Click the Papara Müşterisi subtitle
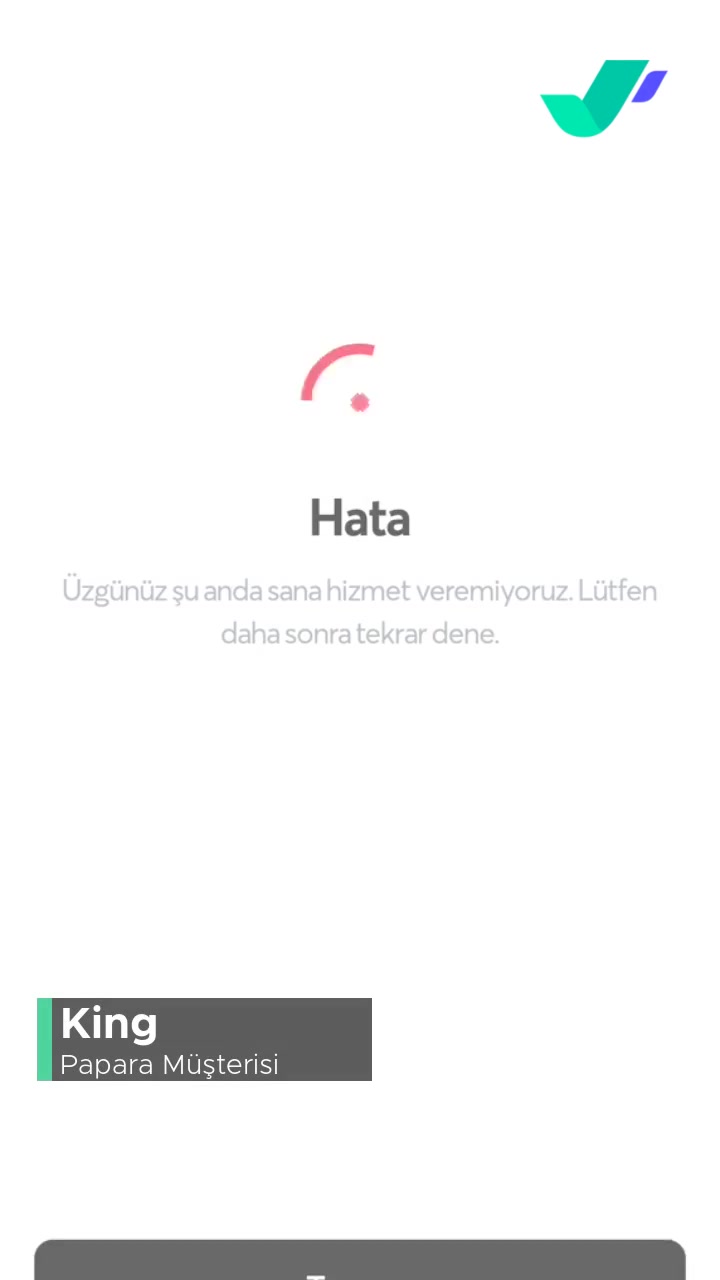The width and height of the screenshot is (720, 1280). [168, 1064]
